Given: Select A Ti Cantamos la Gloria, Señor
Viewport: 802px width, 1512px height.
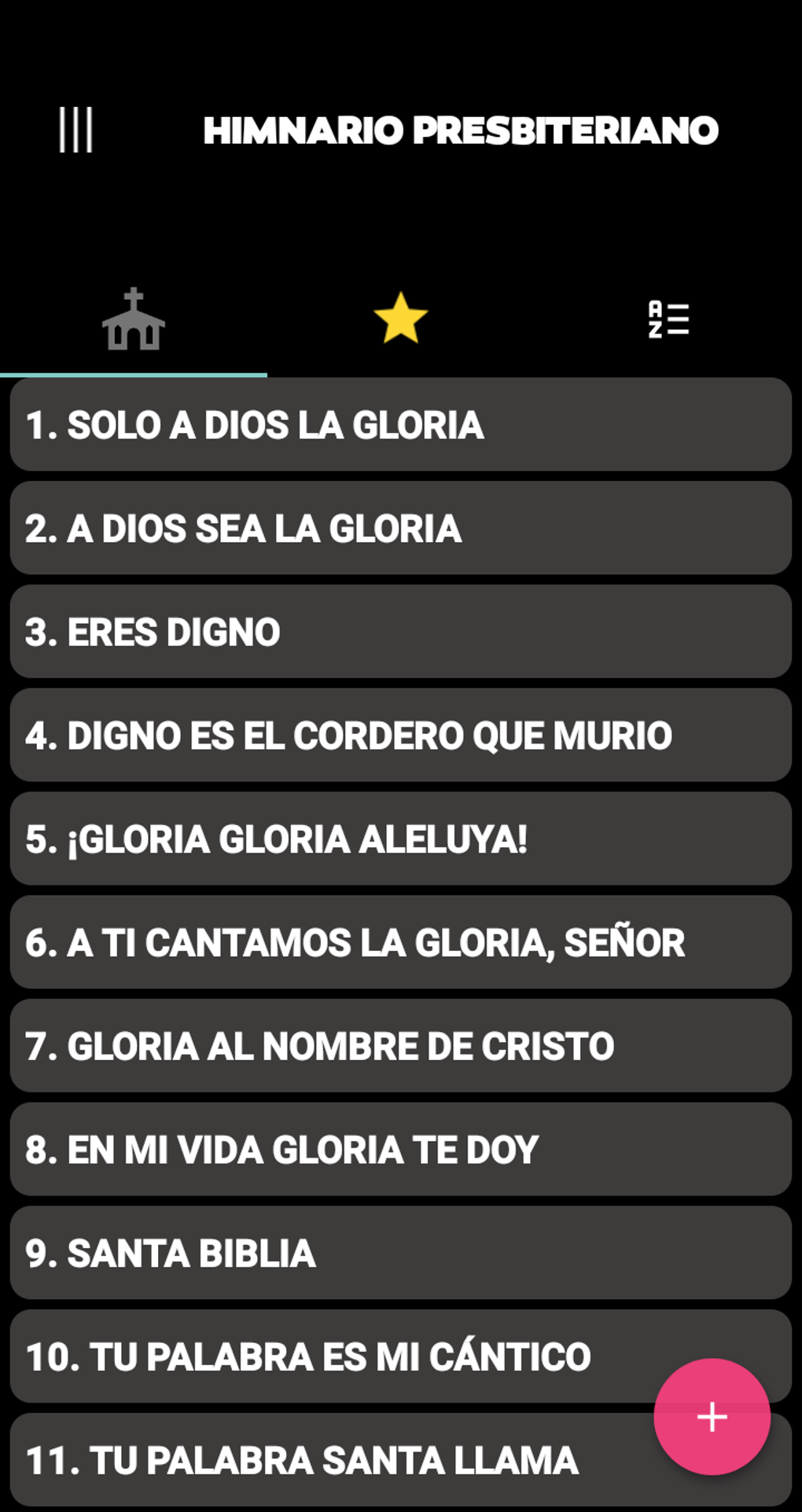Looking at the screenshot, I should pos(400,942).
